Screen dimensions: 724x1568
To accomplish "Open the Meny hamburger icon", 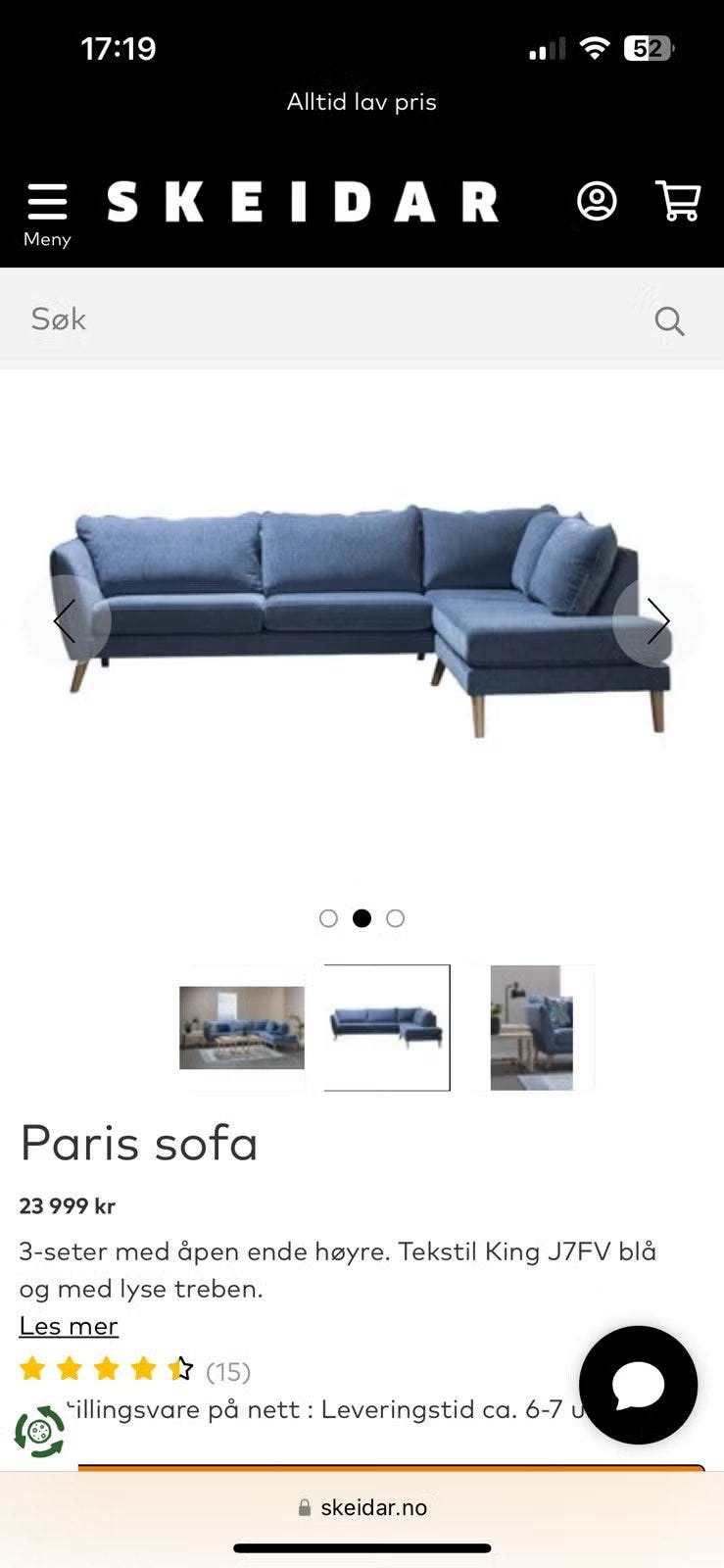I will pos(46,199).
